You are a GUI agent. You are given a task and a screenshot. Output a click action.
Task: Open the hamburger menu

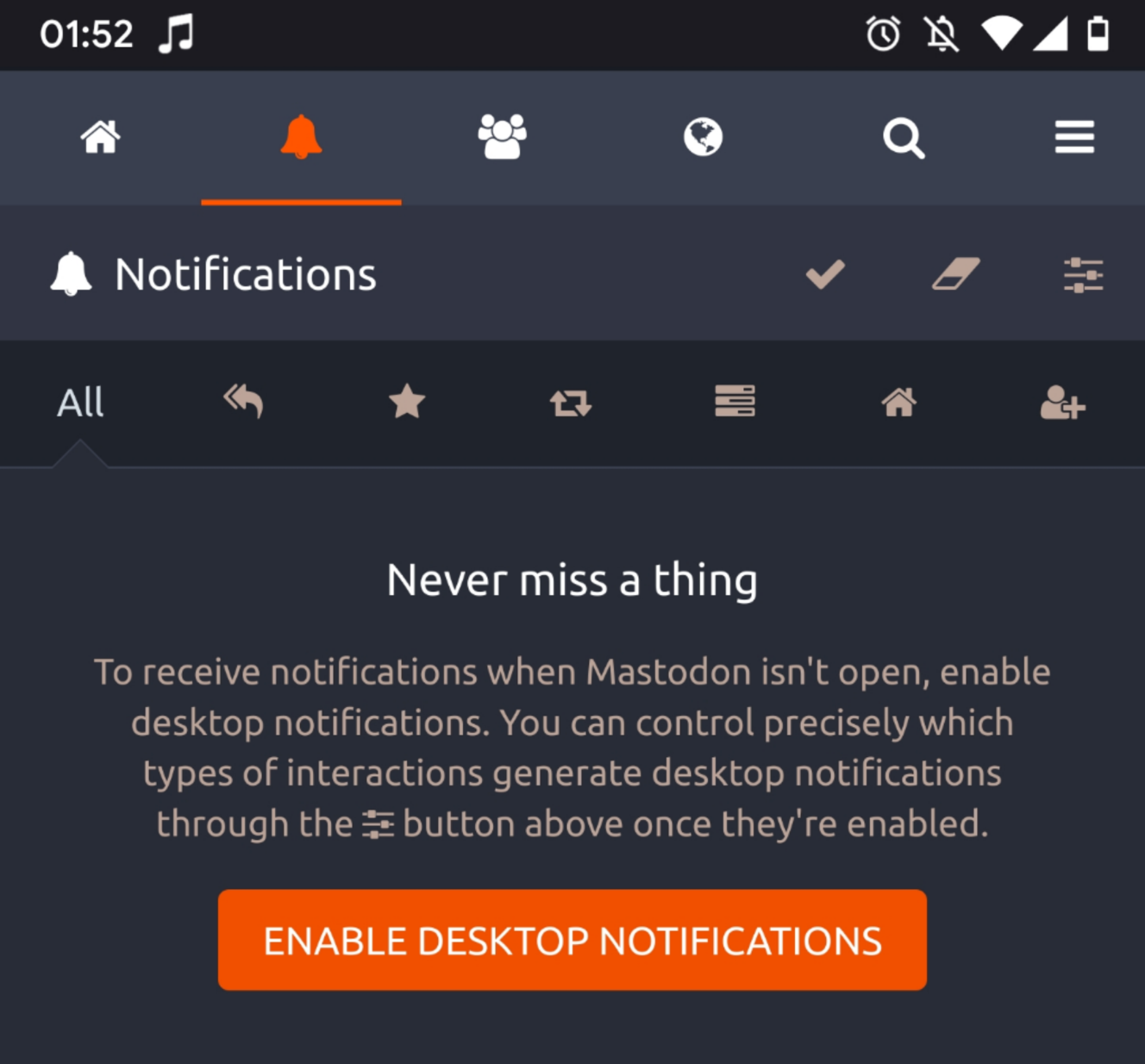[1074, 137]
